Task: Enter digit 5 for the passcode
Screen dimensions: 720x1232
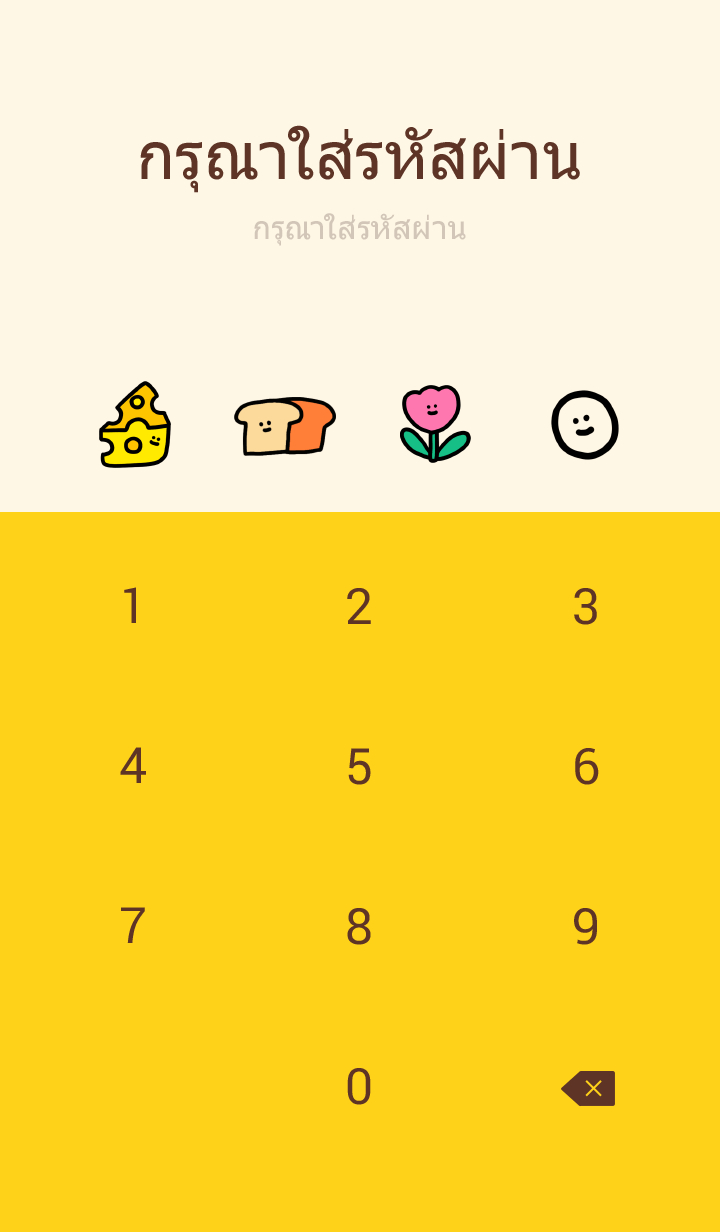Action: [x=359, y=767]
